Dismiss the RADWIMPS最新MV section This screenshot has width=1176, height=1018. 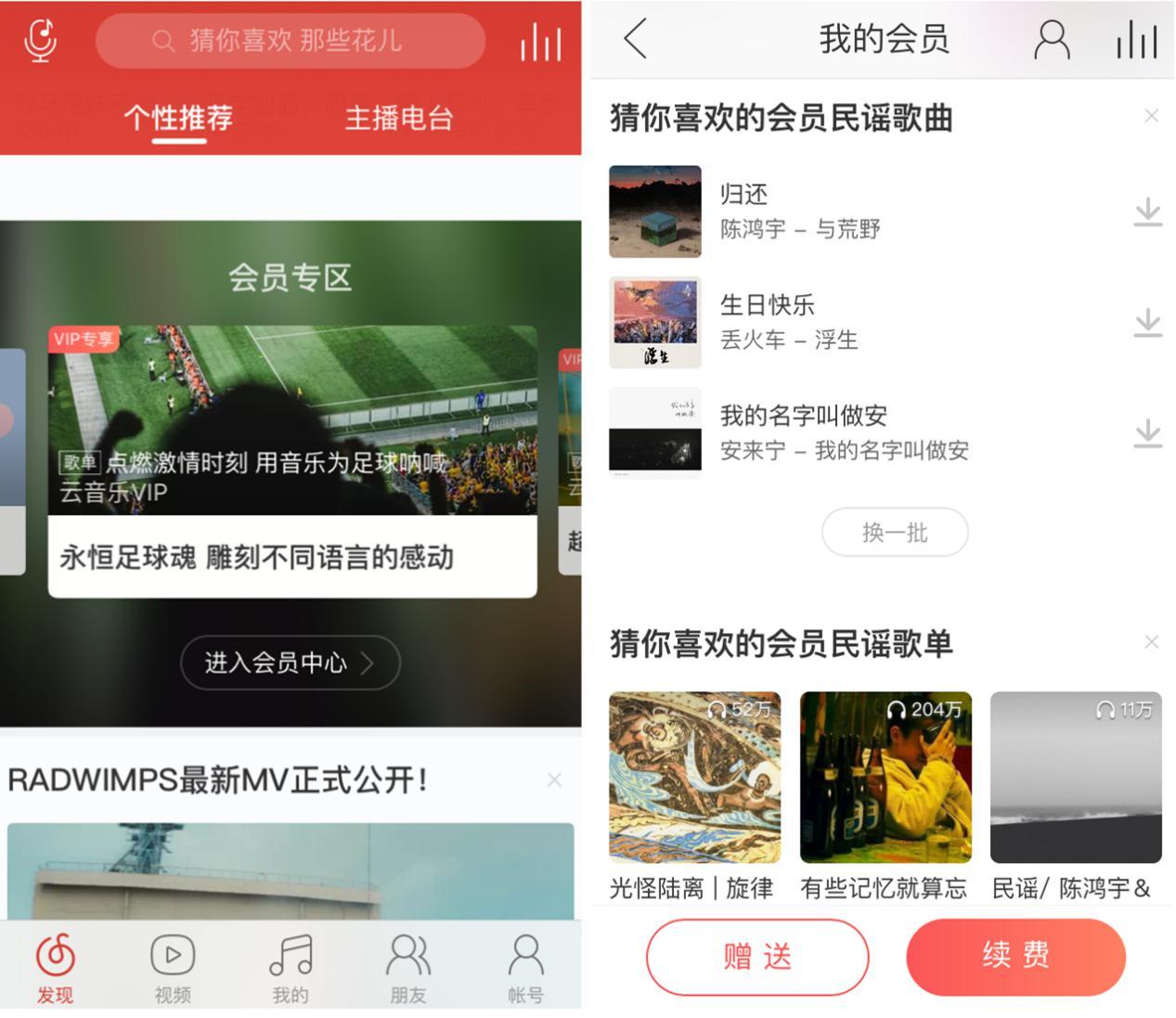point(554,780)
